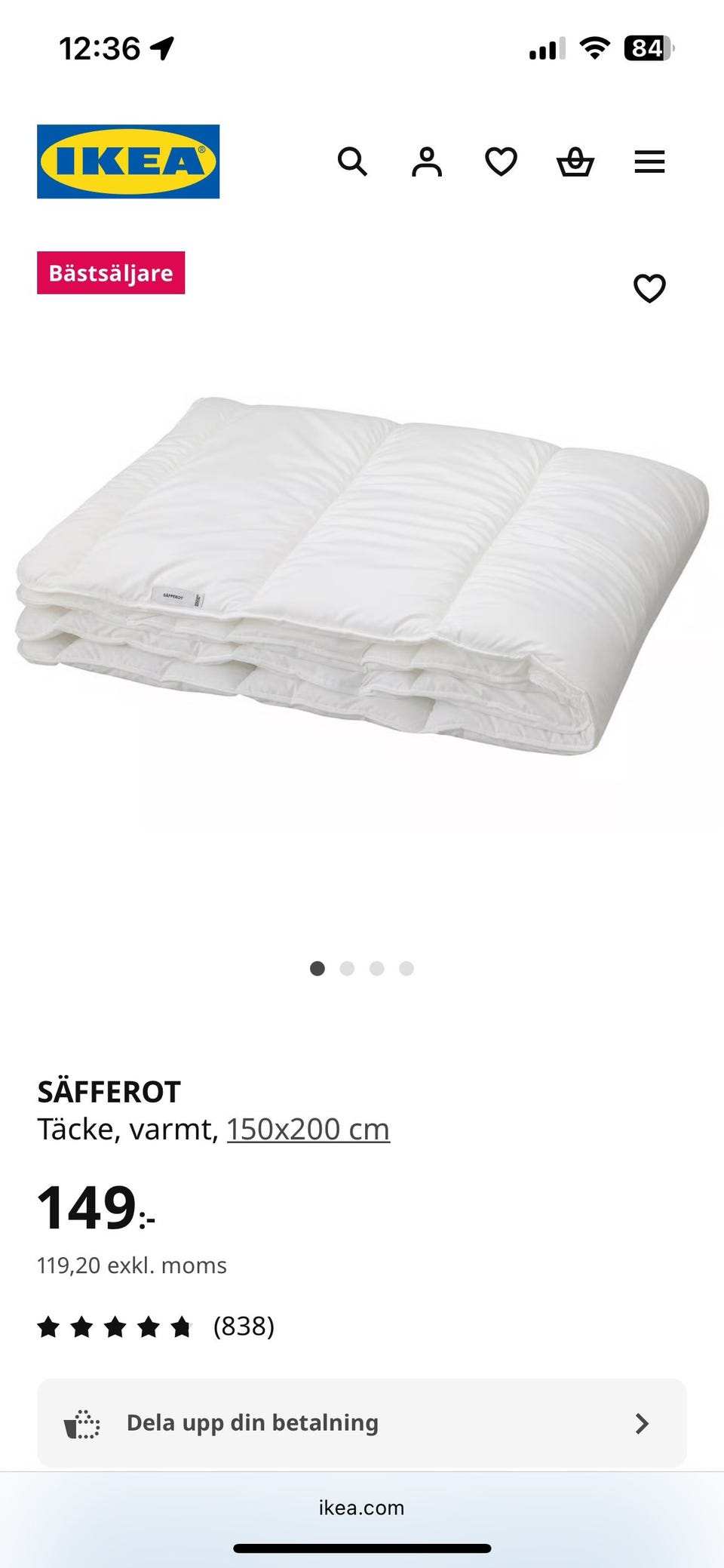The height and width of the screenshot is (1568, 724).
Task: Open the account profile icon
Action: tap(426, 161)
